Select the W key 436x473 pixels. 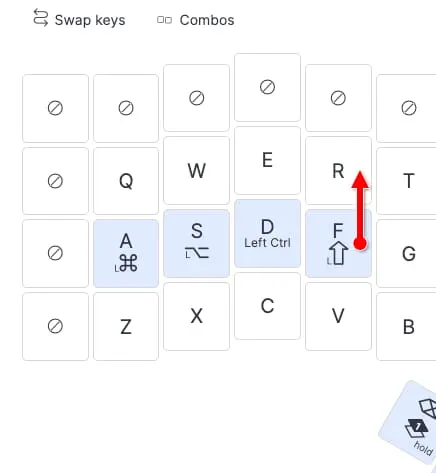197,171
